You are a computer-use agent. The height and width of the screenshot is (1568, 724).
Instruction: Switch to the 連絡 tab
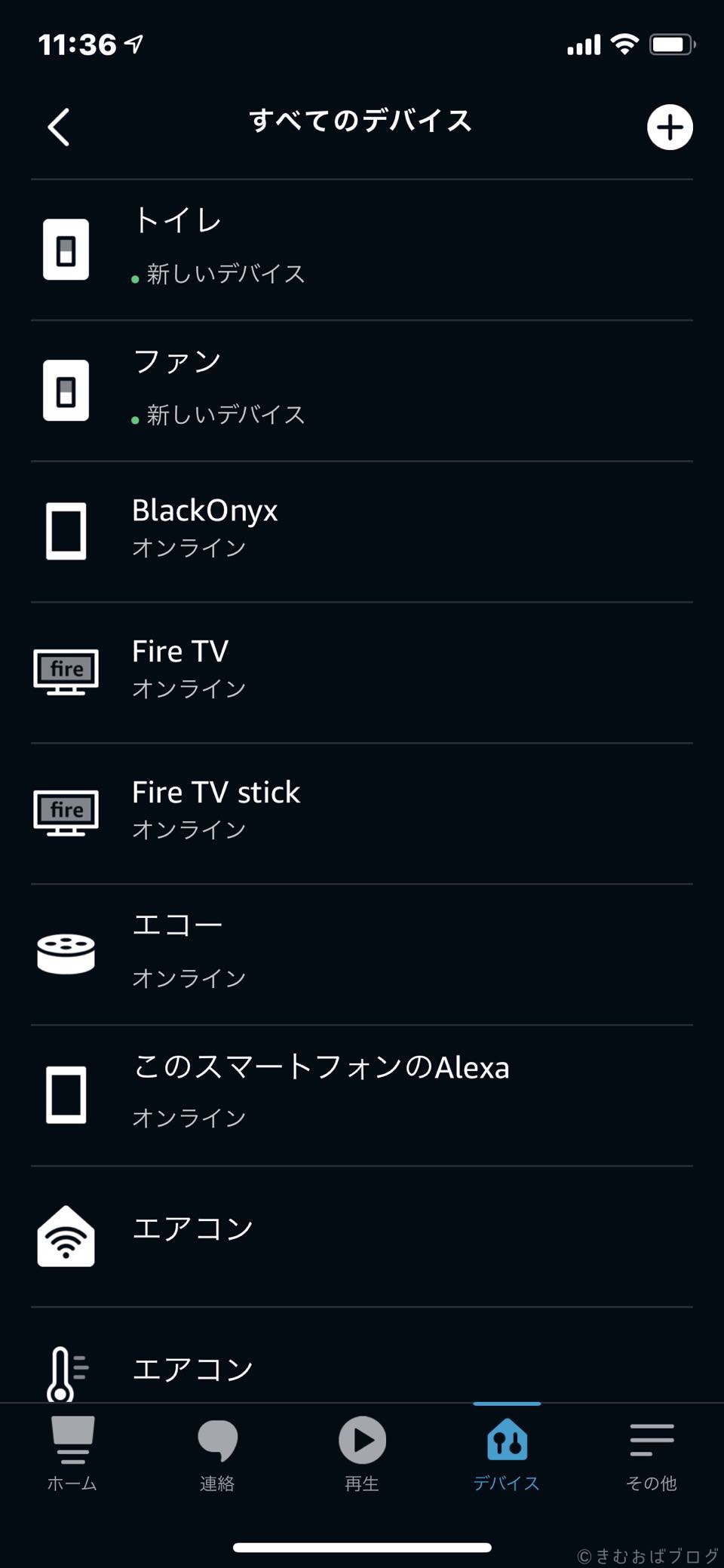[217, 1454]
